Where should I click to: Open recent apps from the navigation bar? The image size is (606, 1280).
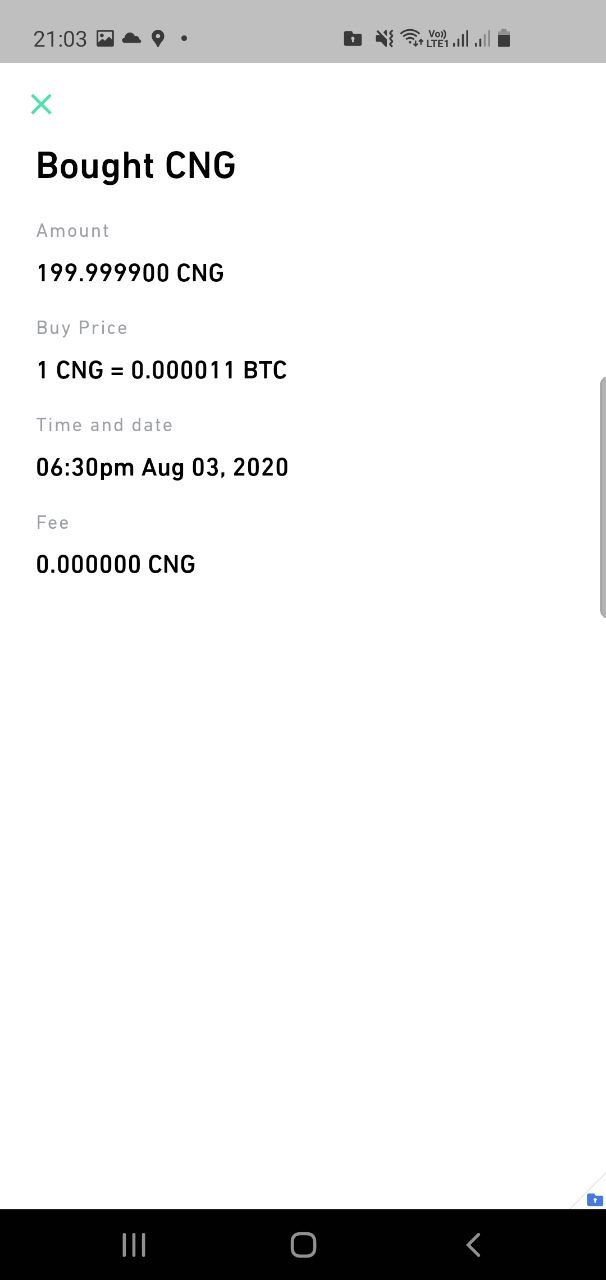(134, 1244)
